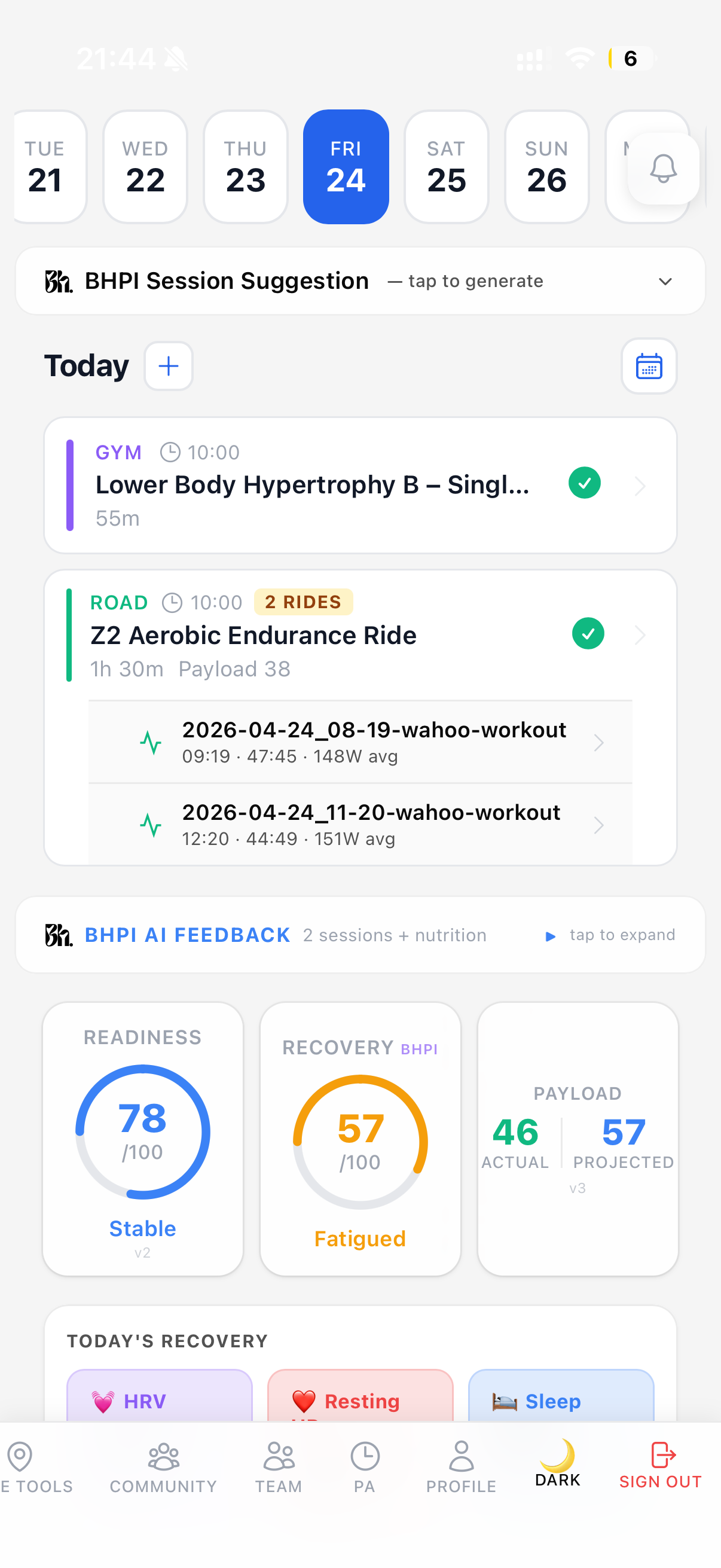Open details chevron on Z2 Aerobic Endurance Ride
Viewport: 721px width, 1568px height.
point(640,635)
